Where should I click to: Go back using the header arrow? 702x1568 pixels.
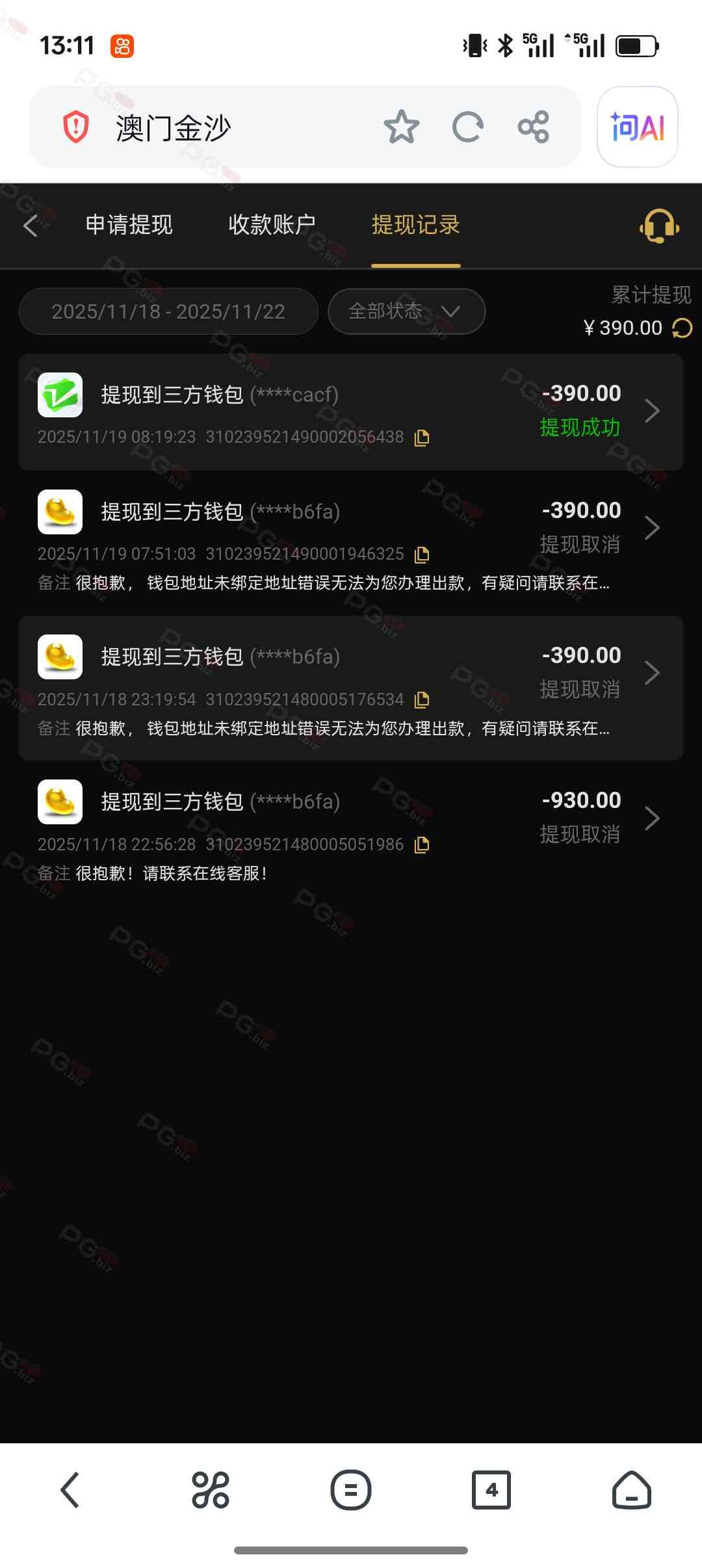31,226
